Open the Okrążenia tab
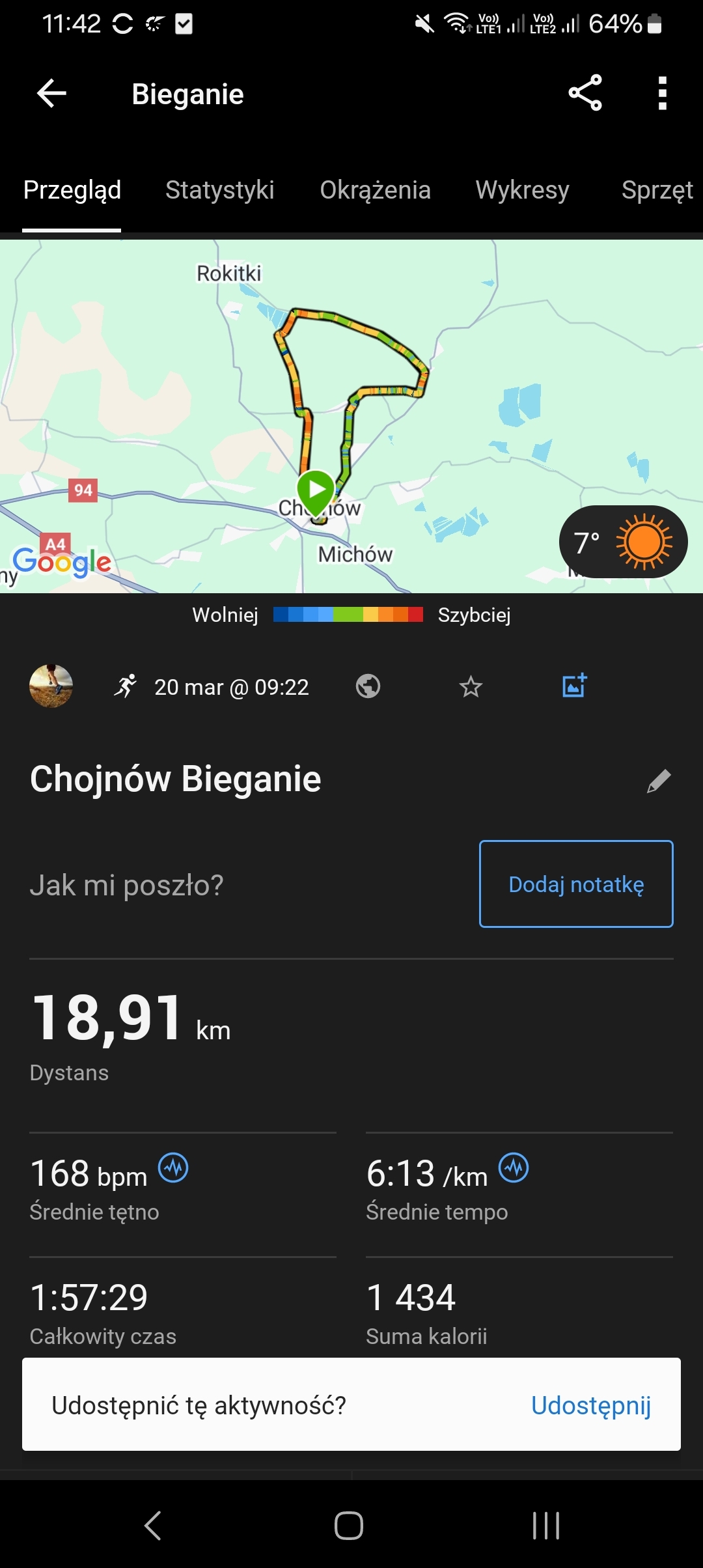Viewport: 703px width, 1568px height. point(375,190)
